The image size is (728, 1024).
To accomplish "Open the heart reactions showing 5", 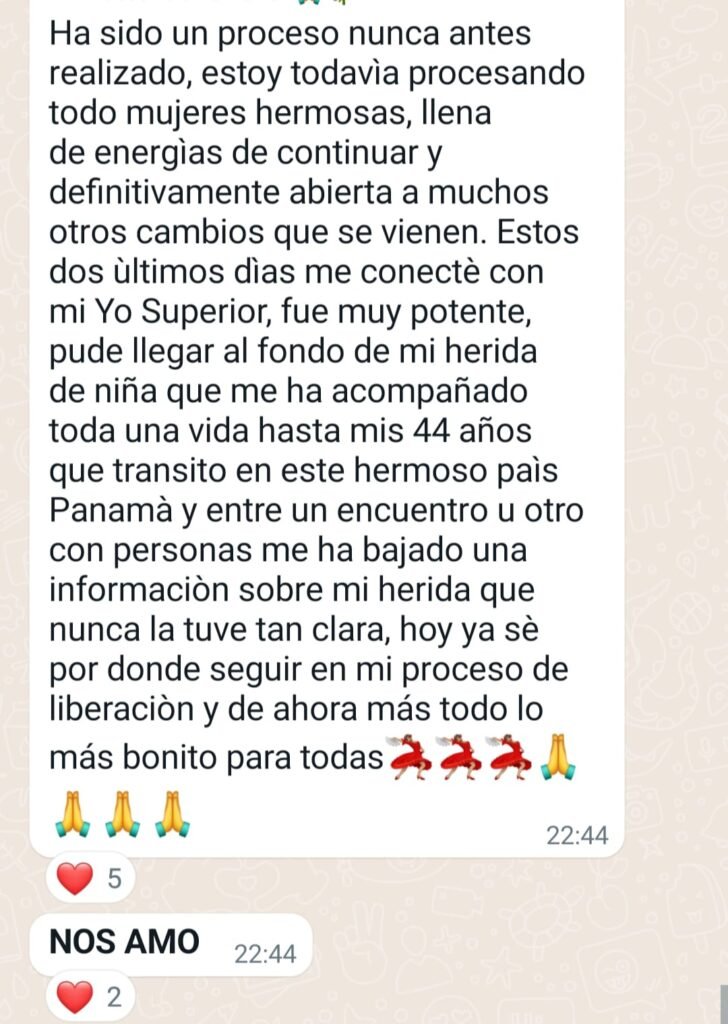I will pos(90,879).
